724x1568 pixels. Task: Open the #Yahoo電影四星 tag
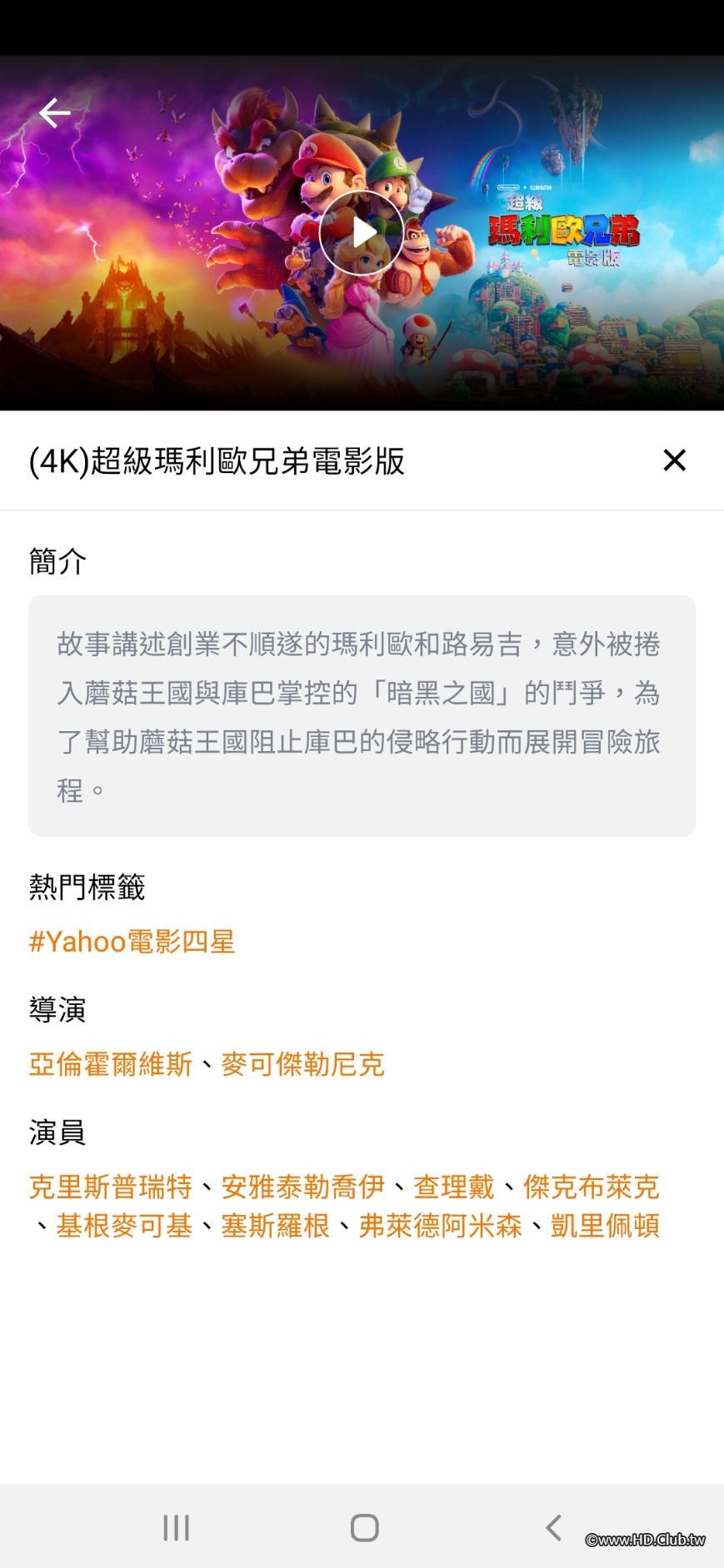132,942
